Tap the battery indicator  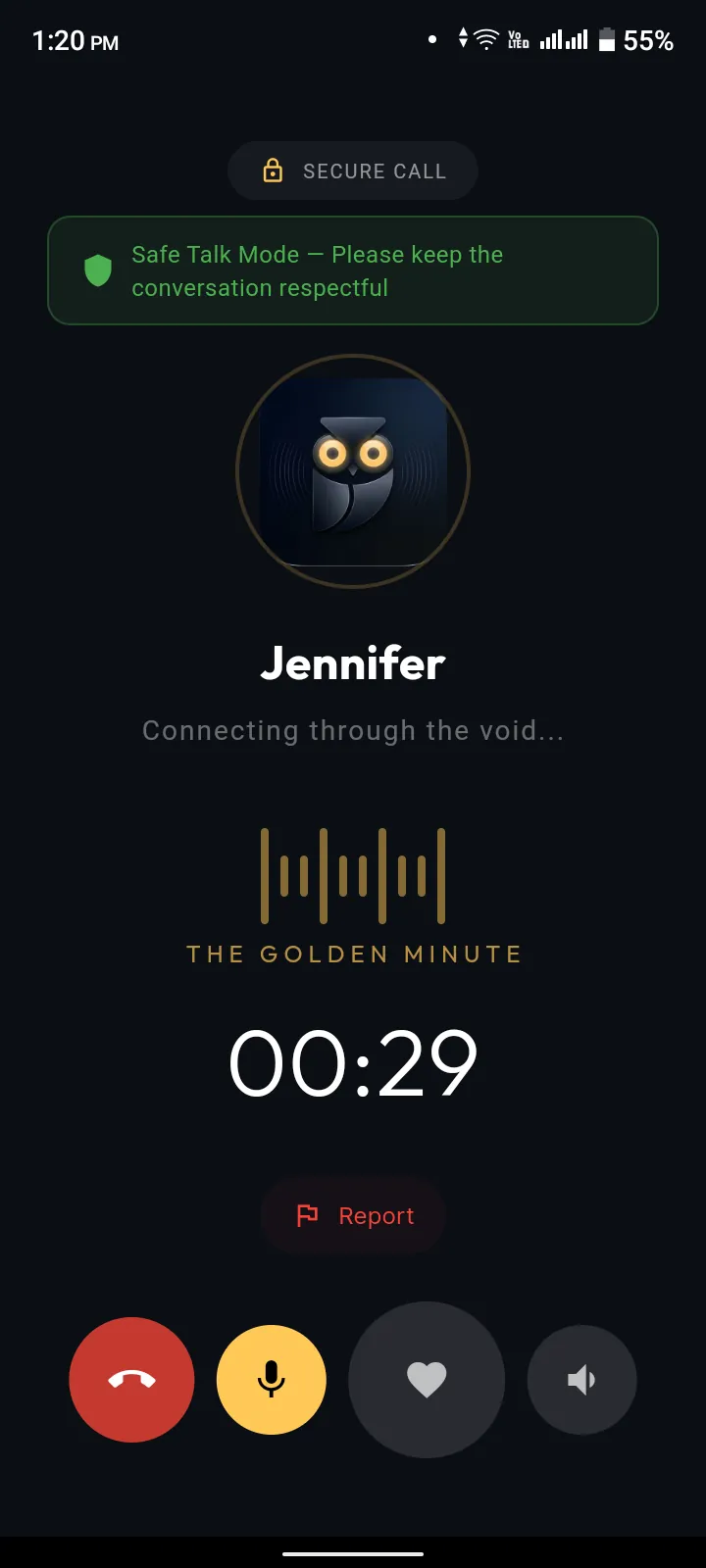tap(607, 40)
